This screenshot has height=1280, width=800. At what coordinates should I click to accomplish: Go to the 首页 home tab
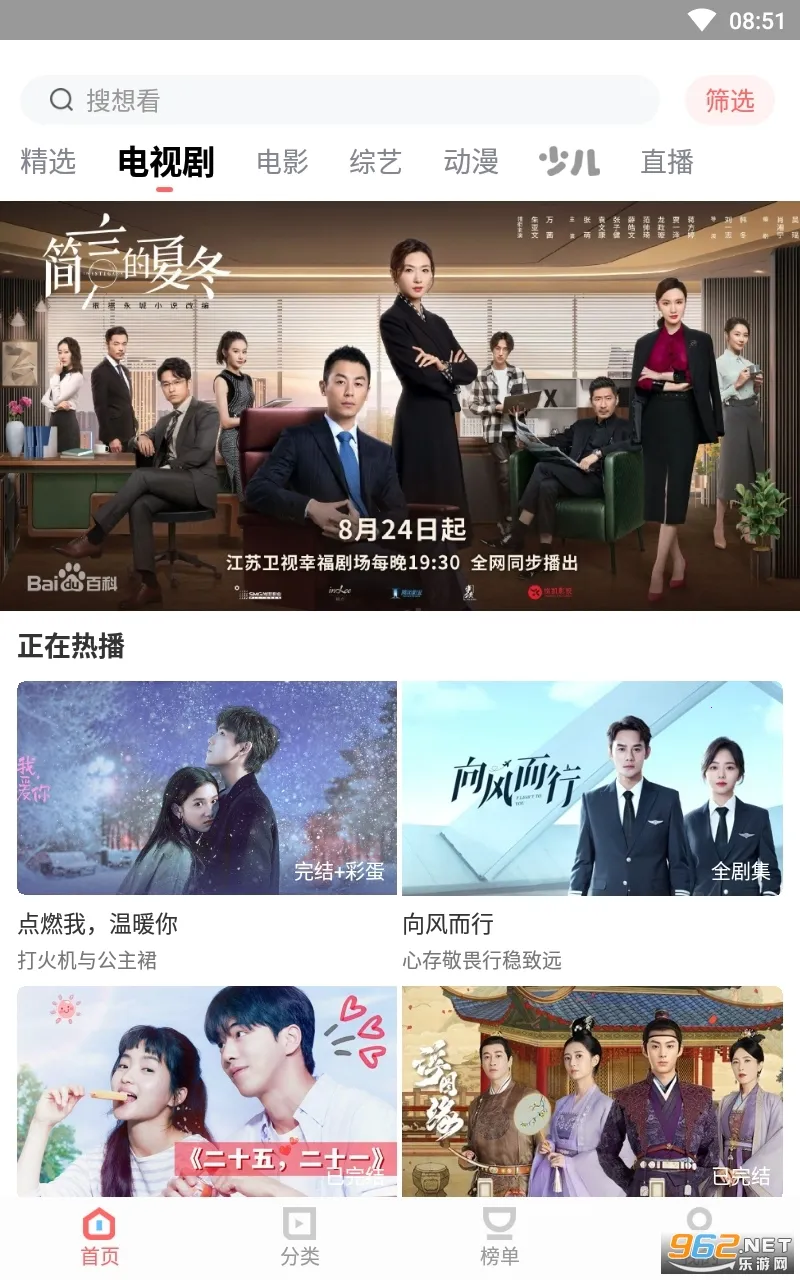click(99, 1237)
